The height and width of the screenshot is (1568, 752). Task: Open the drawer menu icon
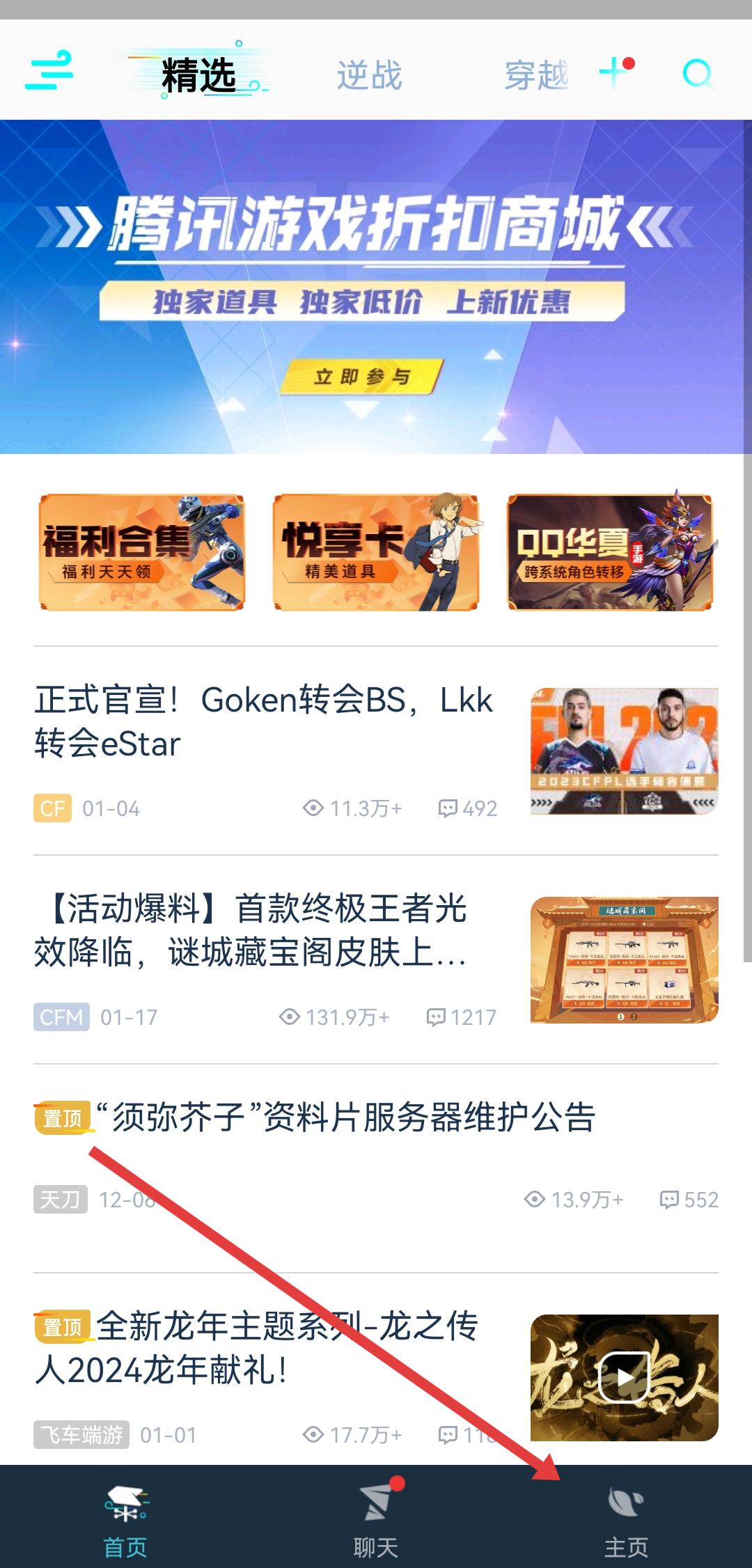[x=49, y=71]
